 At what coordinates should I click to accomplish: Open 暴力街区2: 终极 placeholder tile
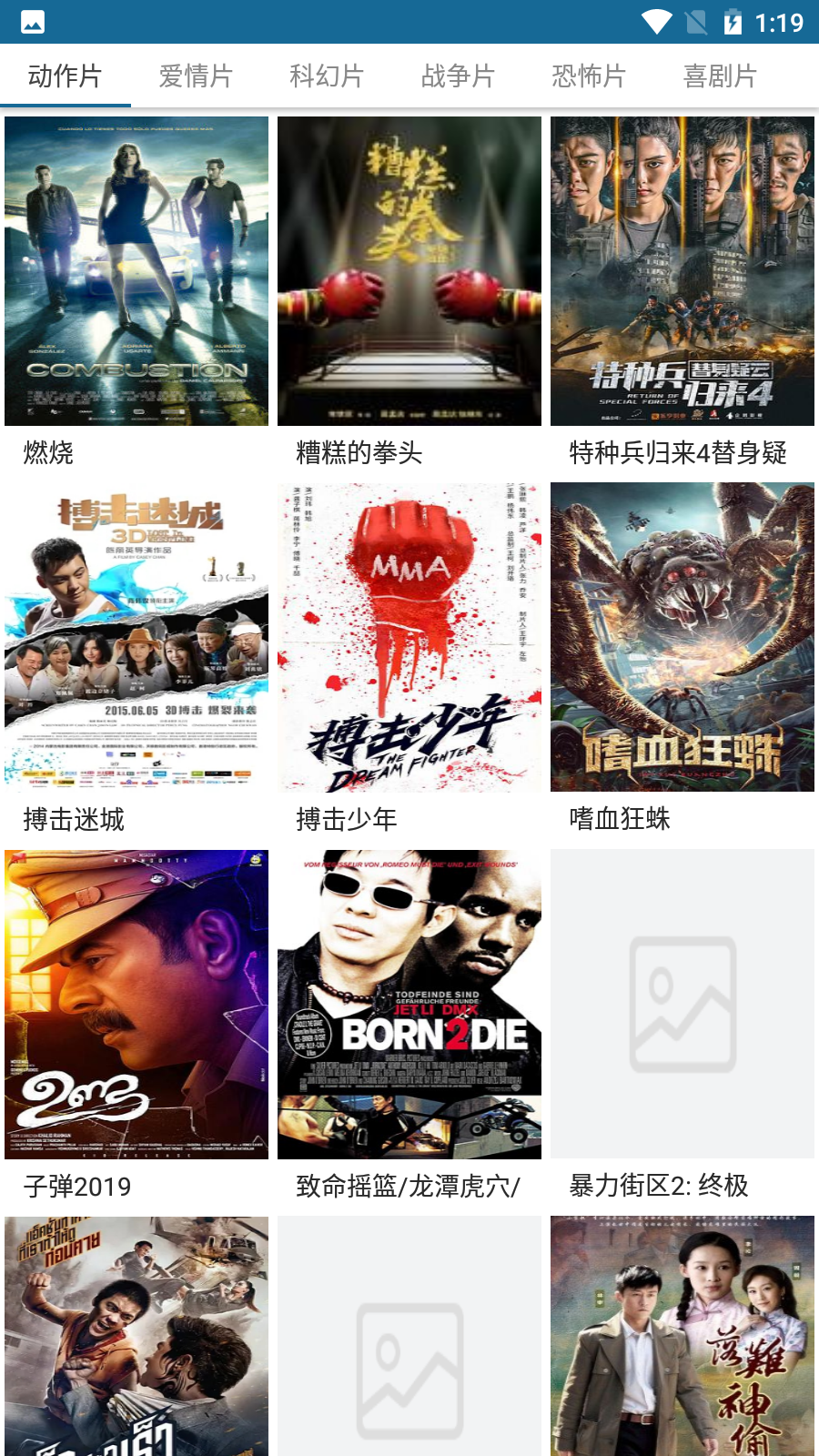tap(682, 1004)
